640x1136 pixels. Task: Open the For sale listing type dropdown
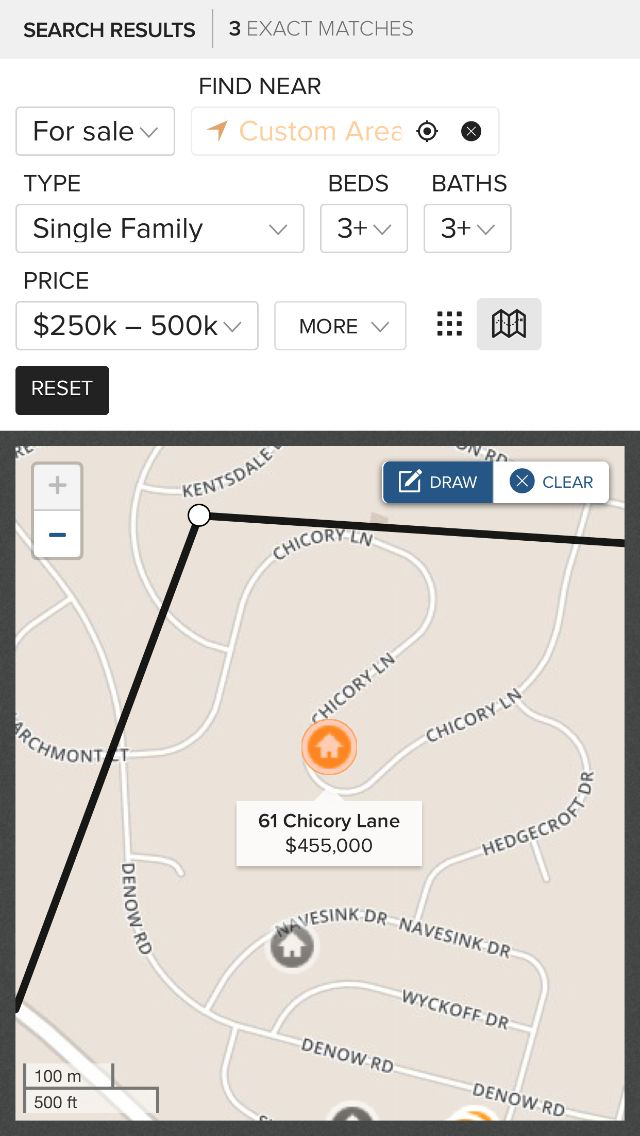click(95, 131)
